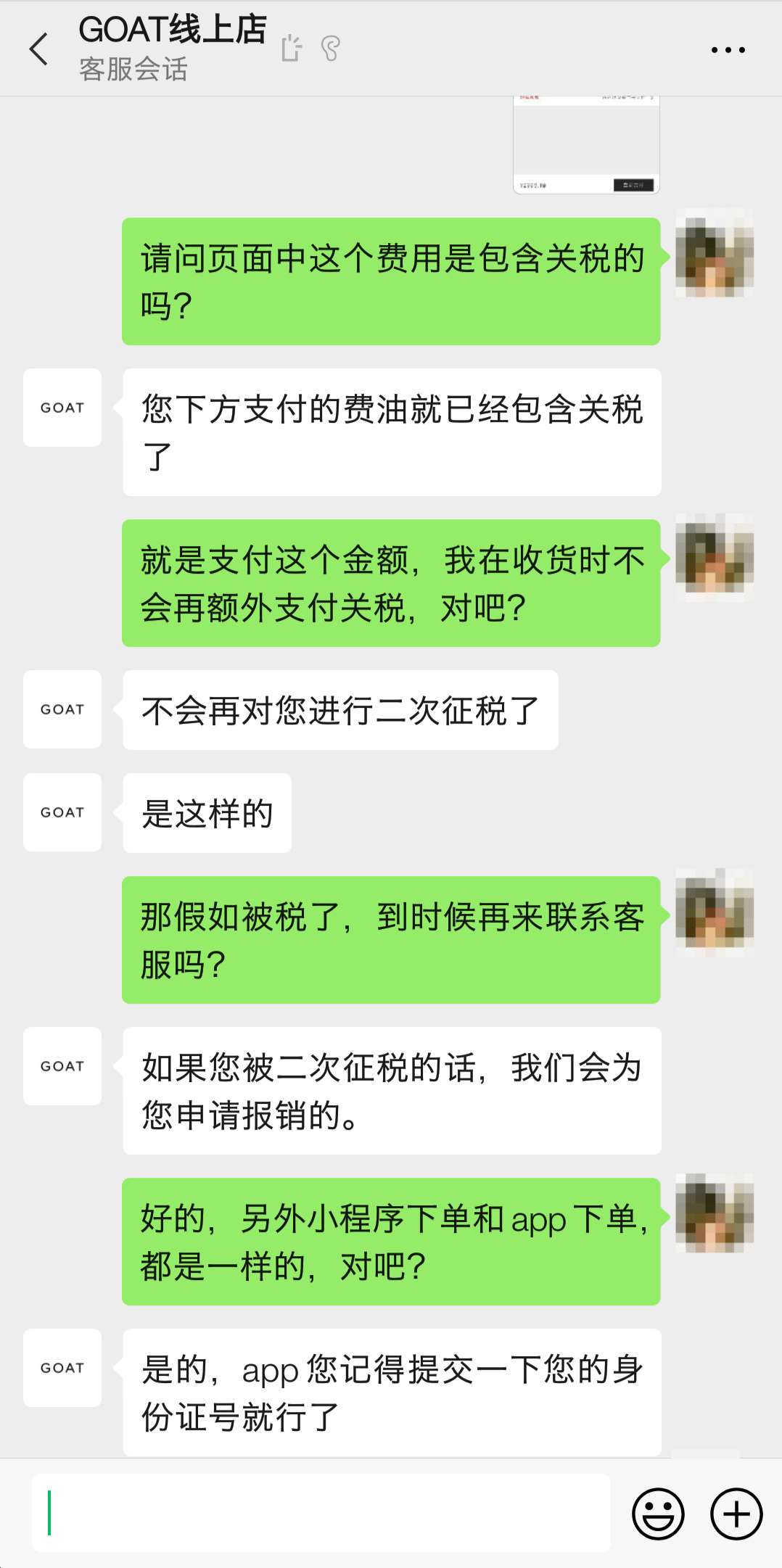Open GOAT's avatar next to first white bubble
Viewport: 782px width, 1568px height.
click(x=62, y=408)
